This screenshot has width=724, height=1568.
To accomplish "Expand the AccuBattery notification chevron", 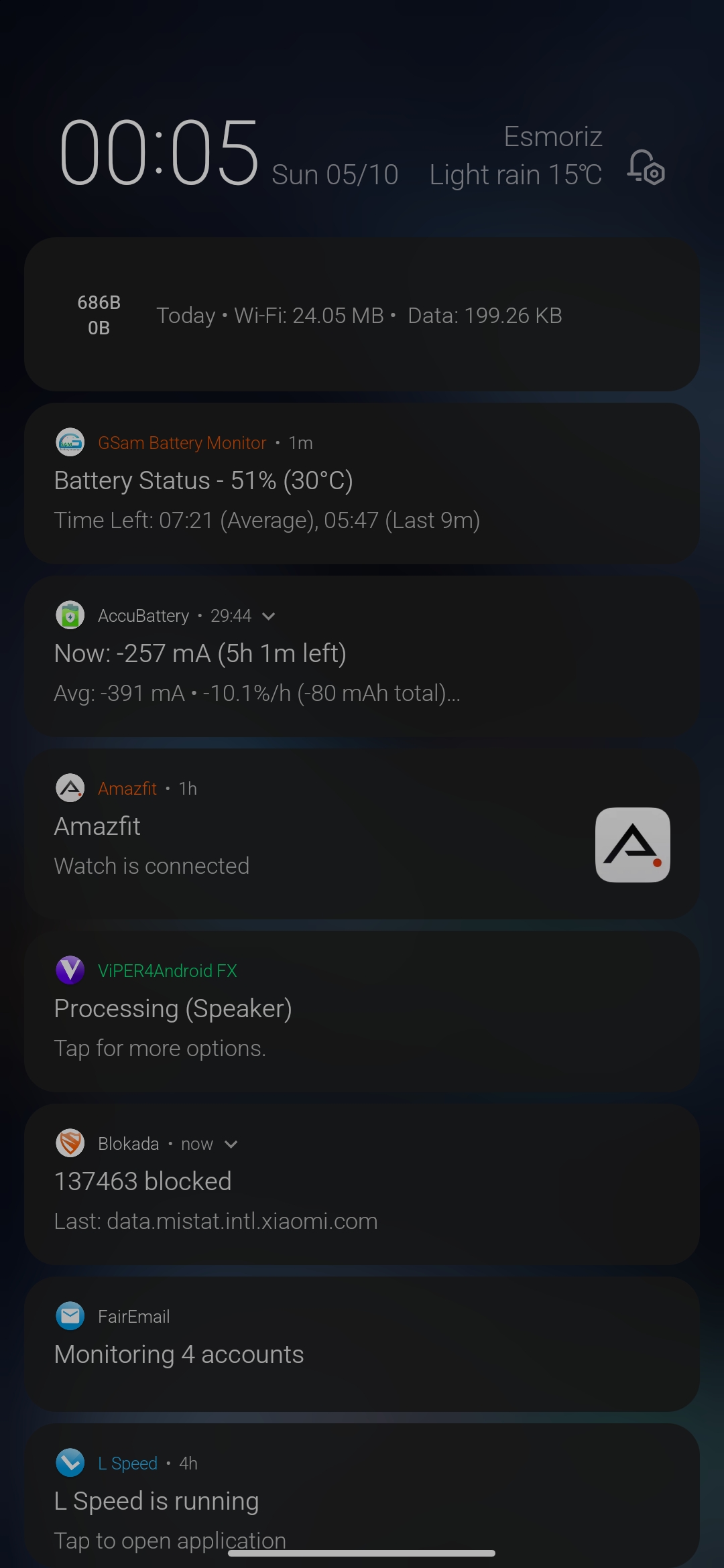I will click(x=269, y=616).
